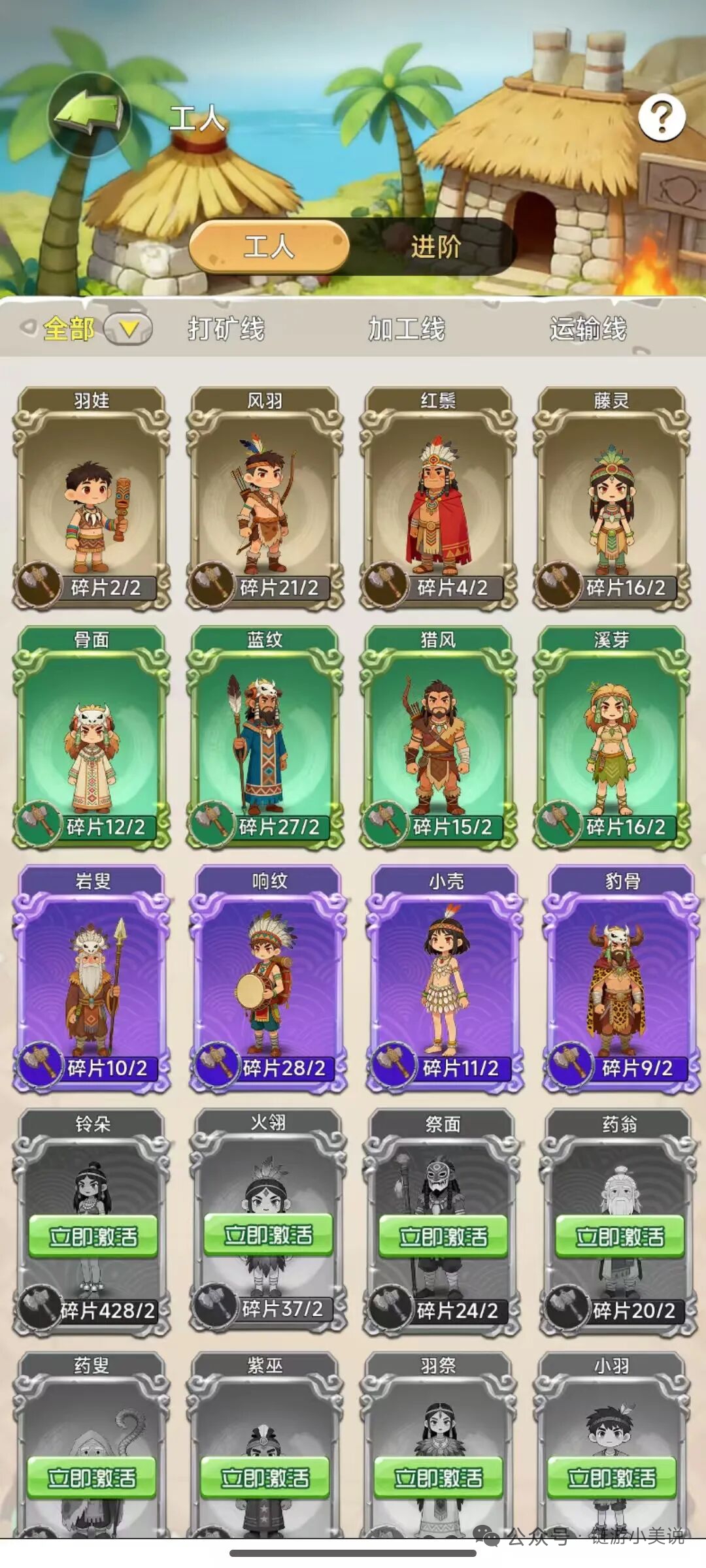Activate 紫巫 with 立即激活
Viewport: 706px width, 1568px height.
click(265, 1478)
